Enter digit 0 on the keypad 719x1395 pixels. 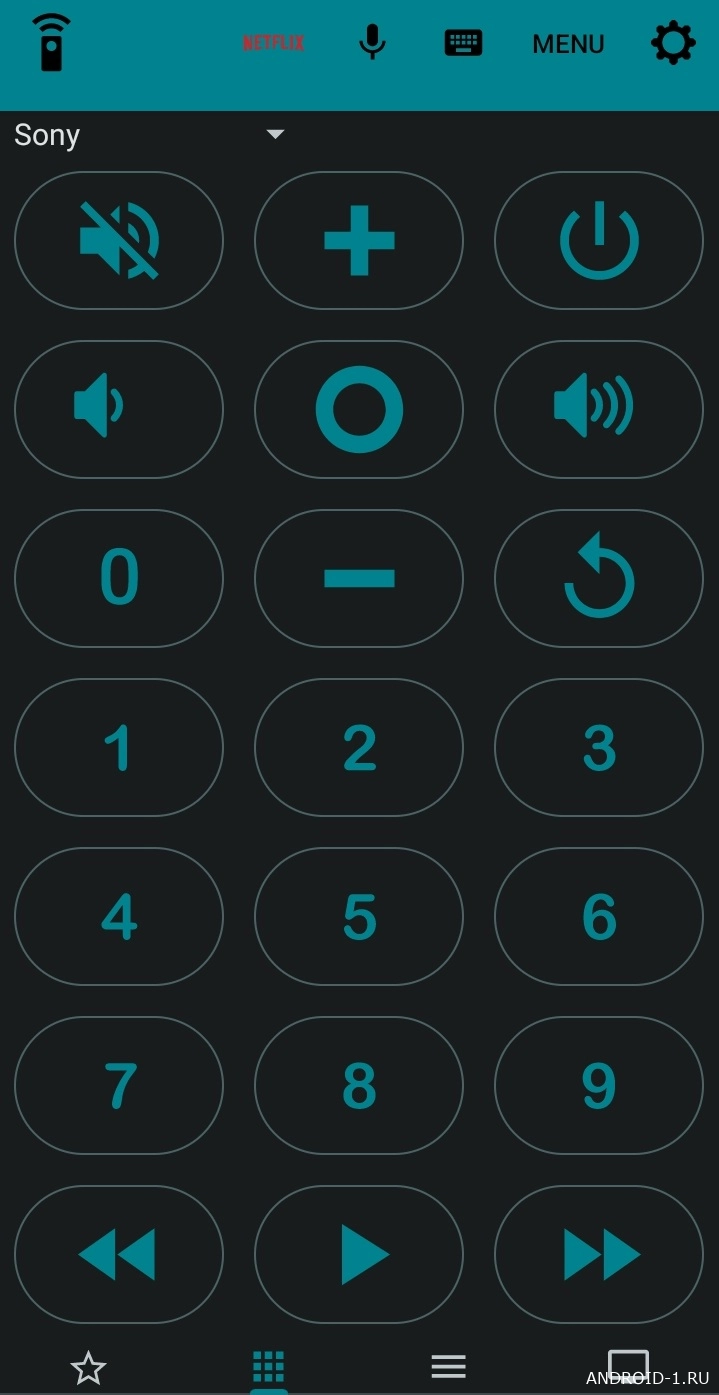point(119,578)
